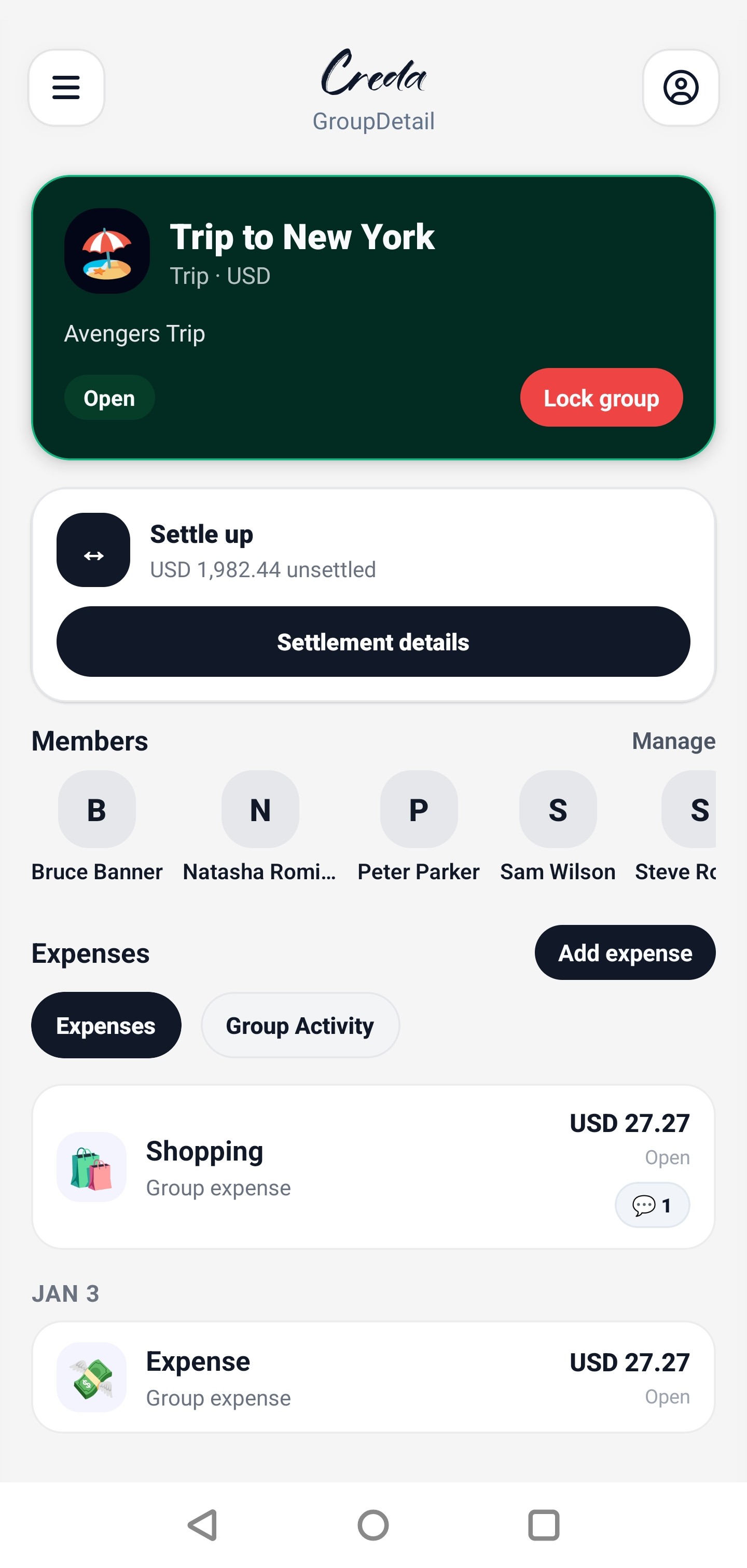Click the Manage members link
The height and width of the screenshot is (1568, 747).
click(x=673, y=741)
